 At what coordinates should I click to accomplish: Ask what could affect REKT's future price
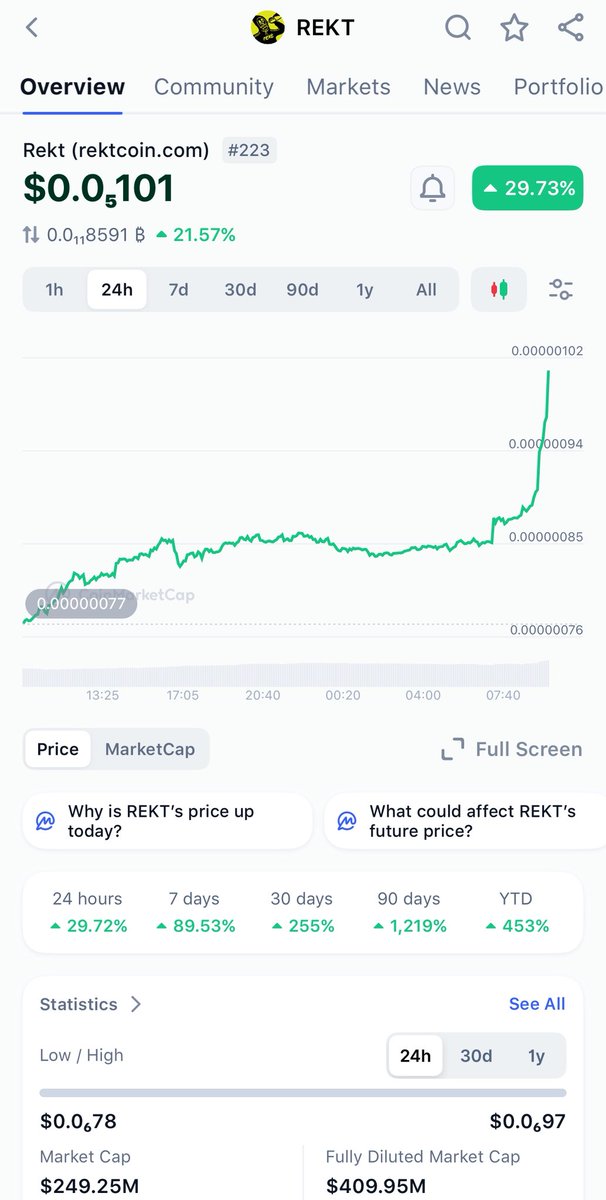pos(464,821)
